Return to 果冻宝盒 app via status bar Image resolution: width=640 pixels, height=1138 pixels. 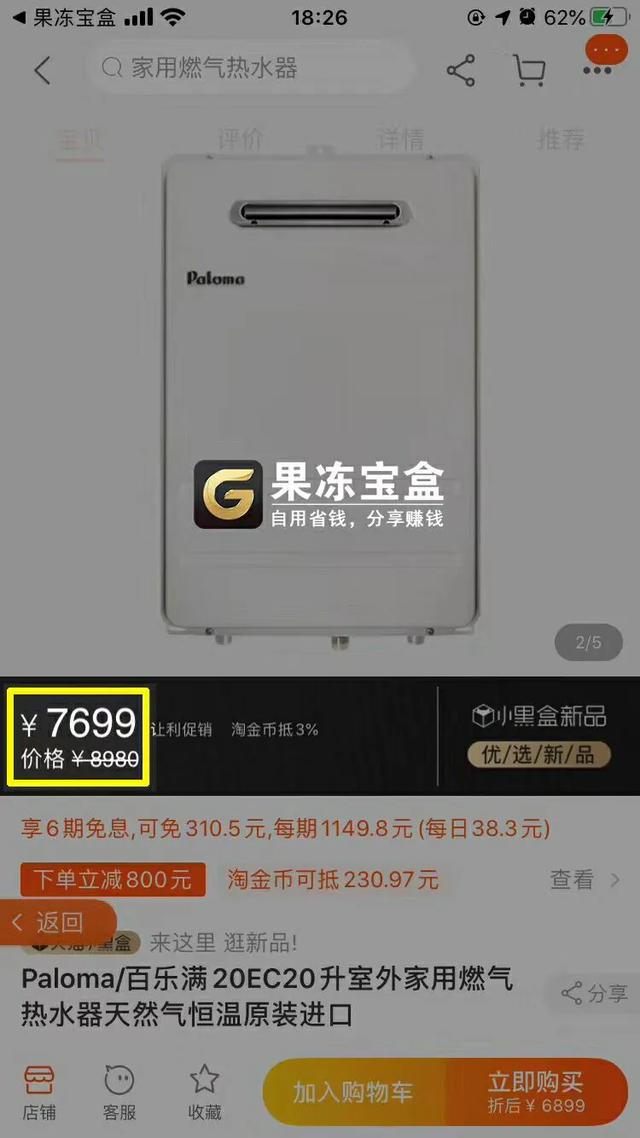(x=65, y=17)
